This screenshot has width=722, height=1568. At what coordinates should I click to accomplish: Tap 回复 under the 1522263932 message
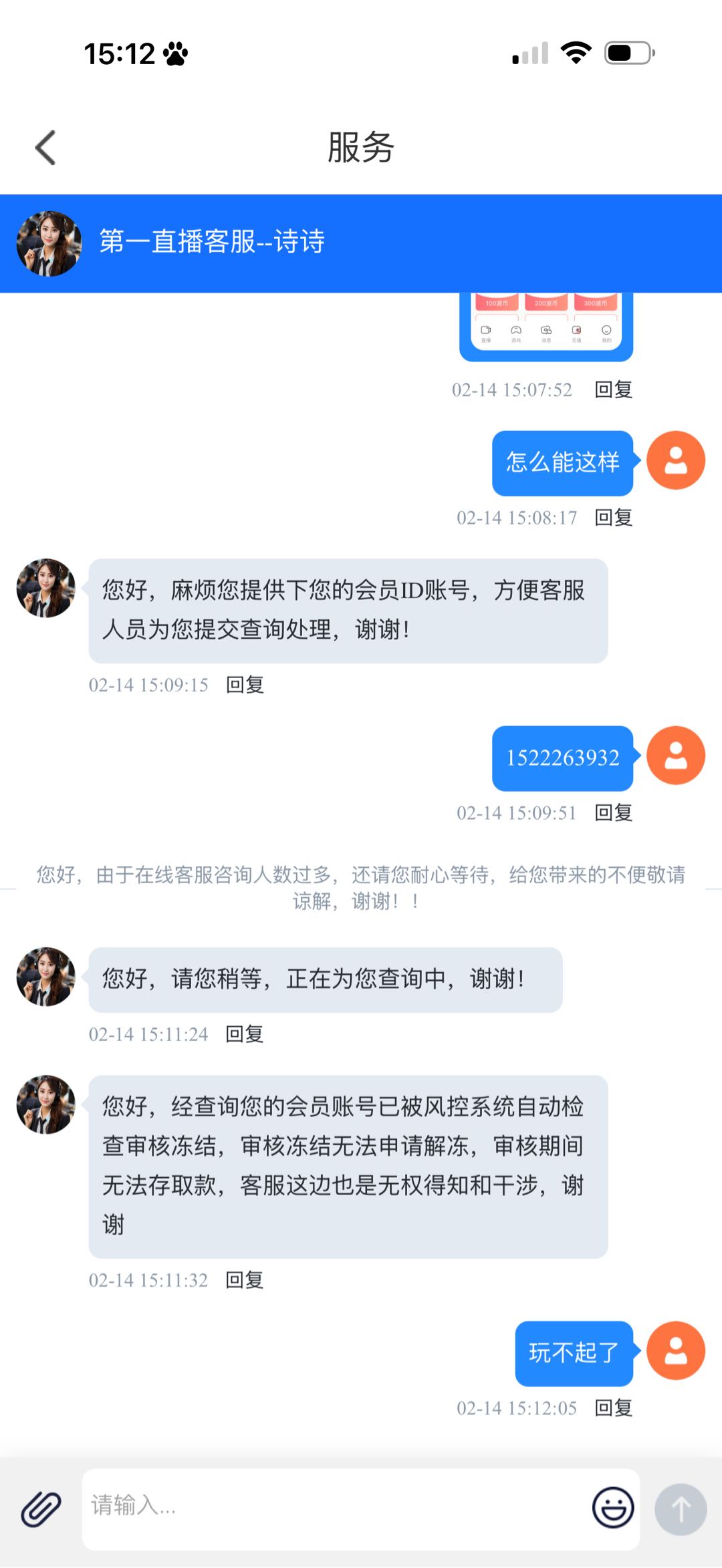pyautogui.click(x=613, y=813)
